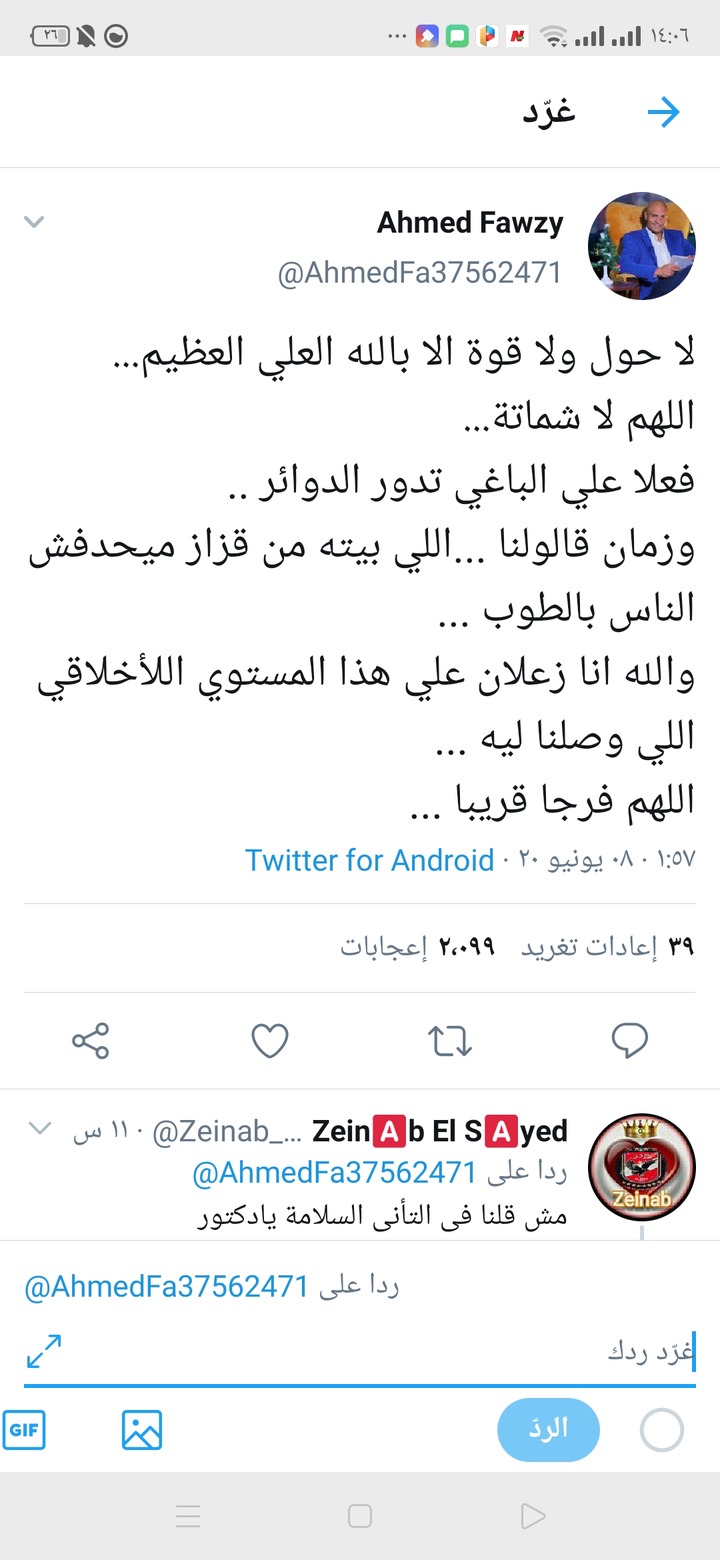Screen dimensions: 720x1560
Task: Reply to Ahmed Fawzy's tweet
Action: click(629, 1041)
